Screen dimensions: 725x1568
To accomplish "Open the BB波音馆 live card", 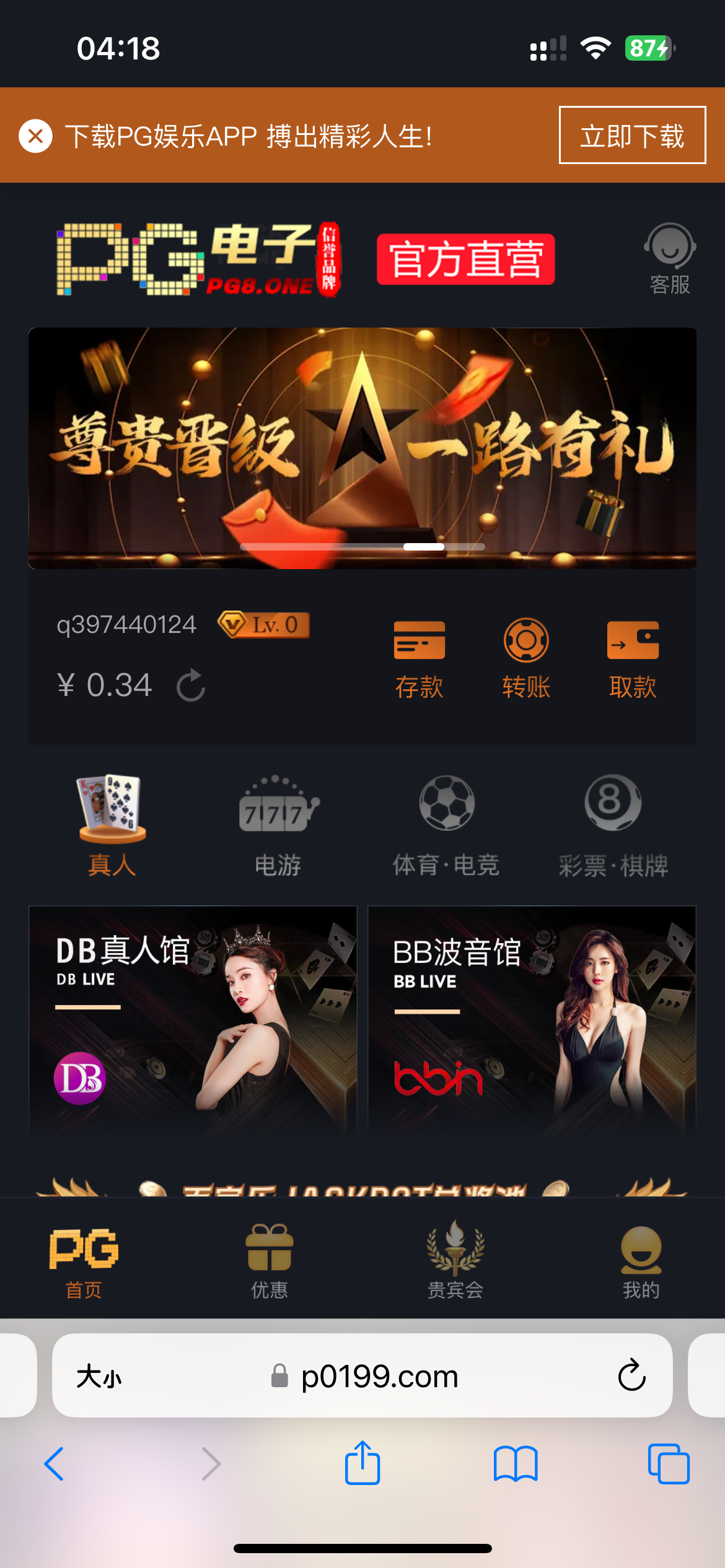I will coord(532,1020).
